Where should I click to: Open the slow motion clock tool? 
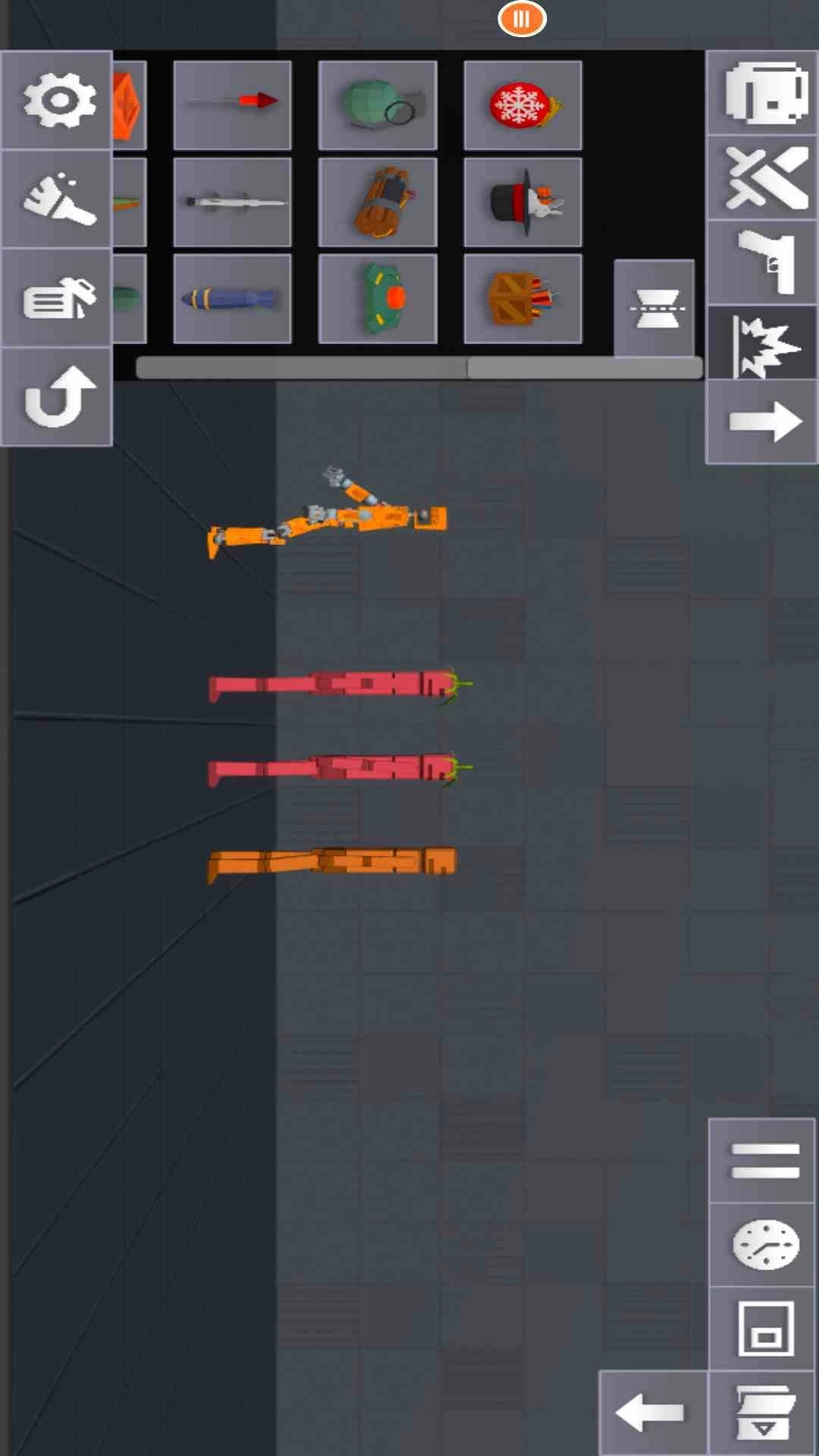coord(763,1244)
